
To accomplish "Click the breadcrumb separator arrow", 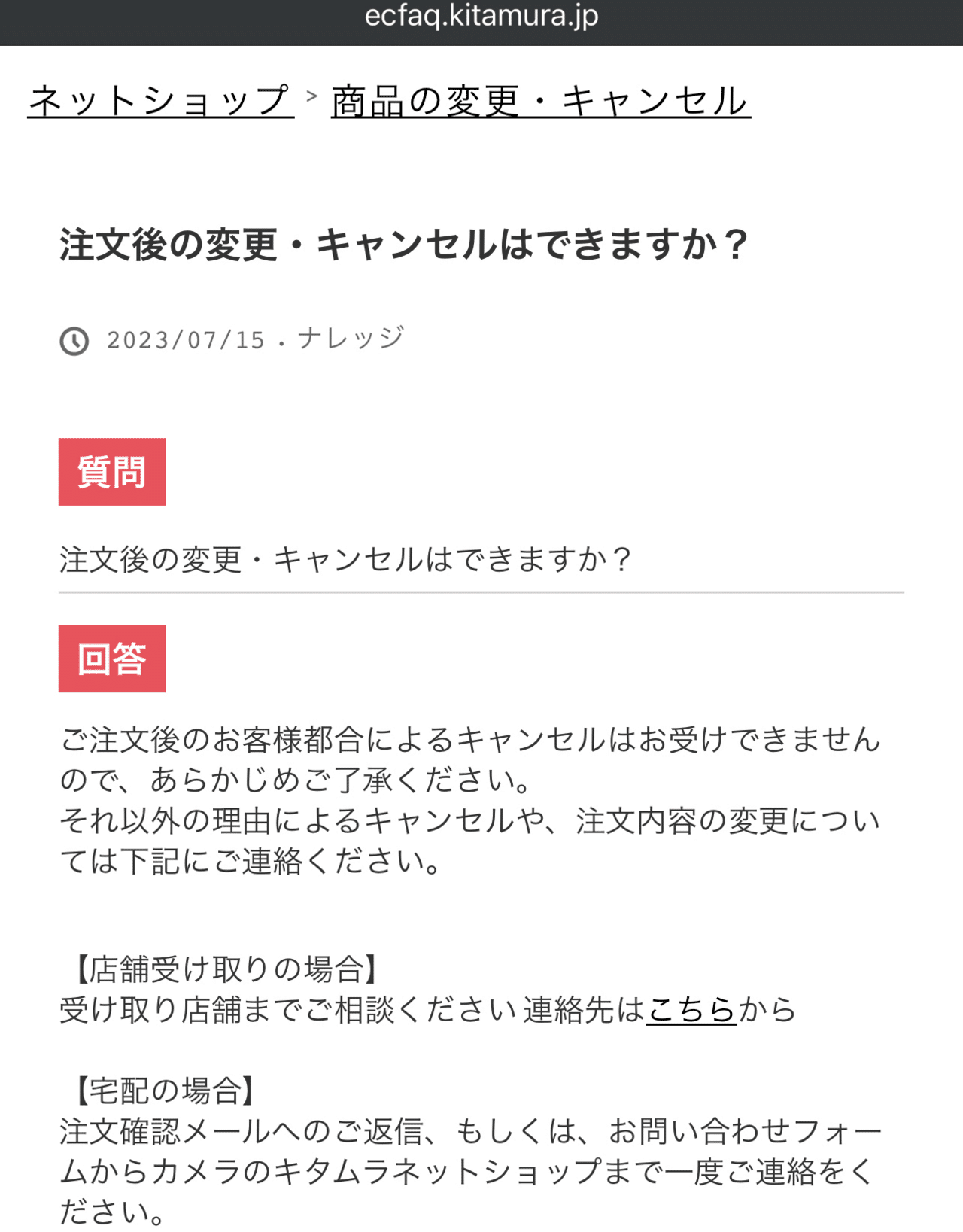I will [x=311, y=98].
